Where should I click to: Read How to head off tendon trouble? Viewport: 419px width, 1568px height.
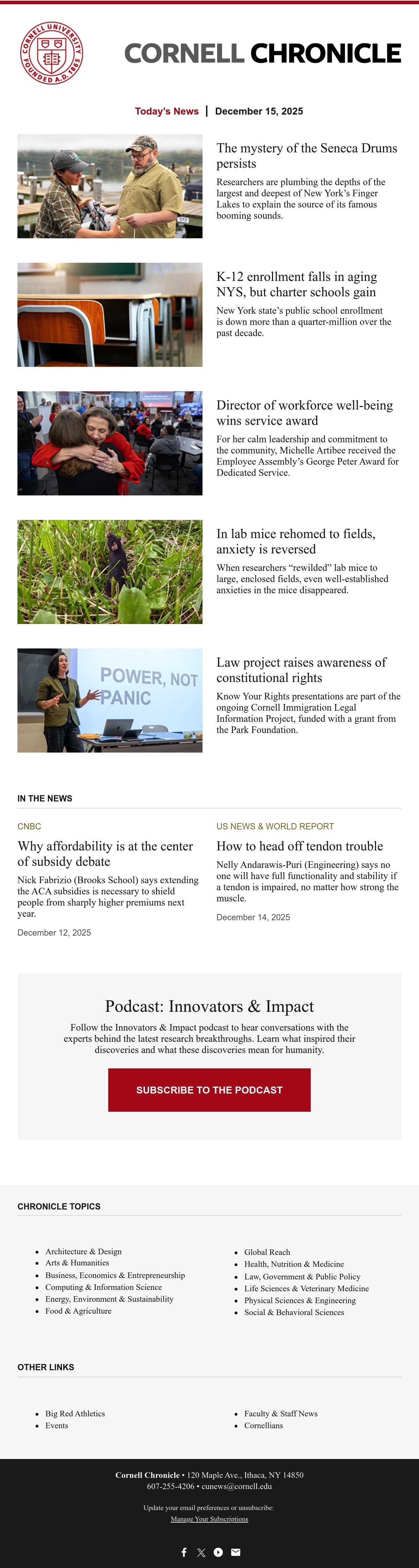(x=300, y=846)
